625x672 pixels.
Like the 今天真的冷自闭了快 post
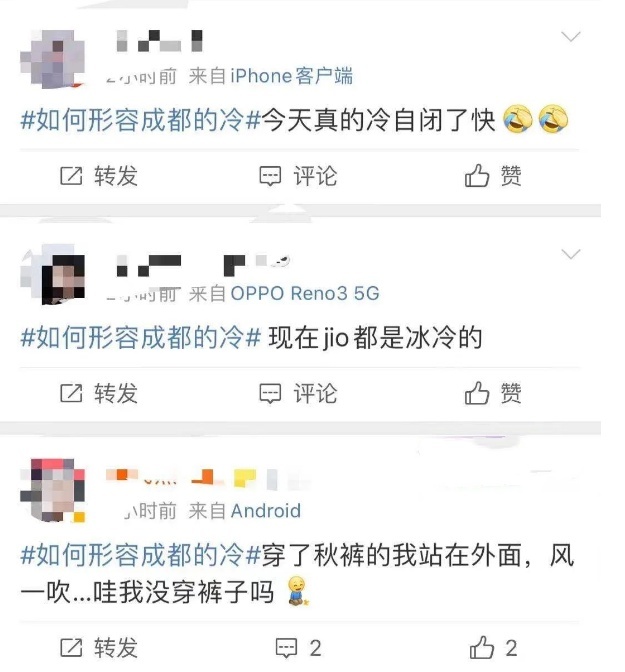(493, 176)
